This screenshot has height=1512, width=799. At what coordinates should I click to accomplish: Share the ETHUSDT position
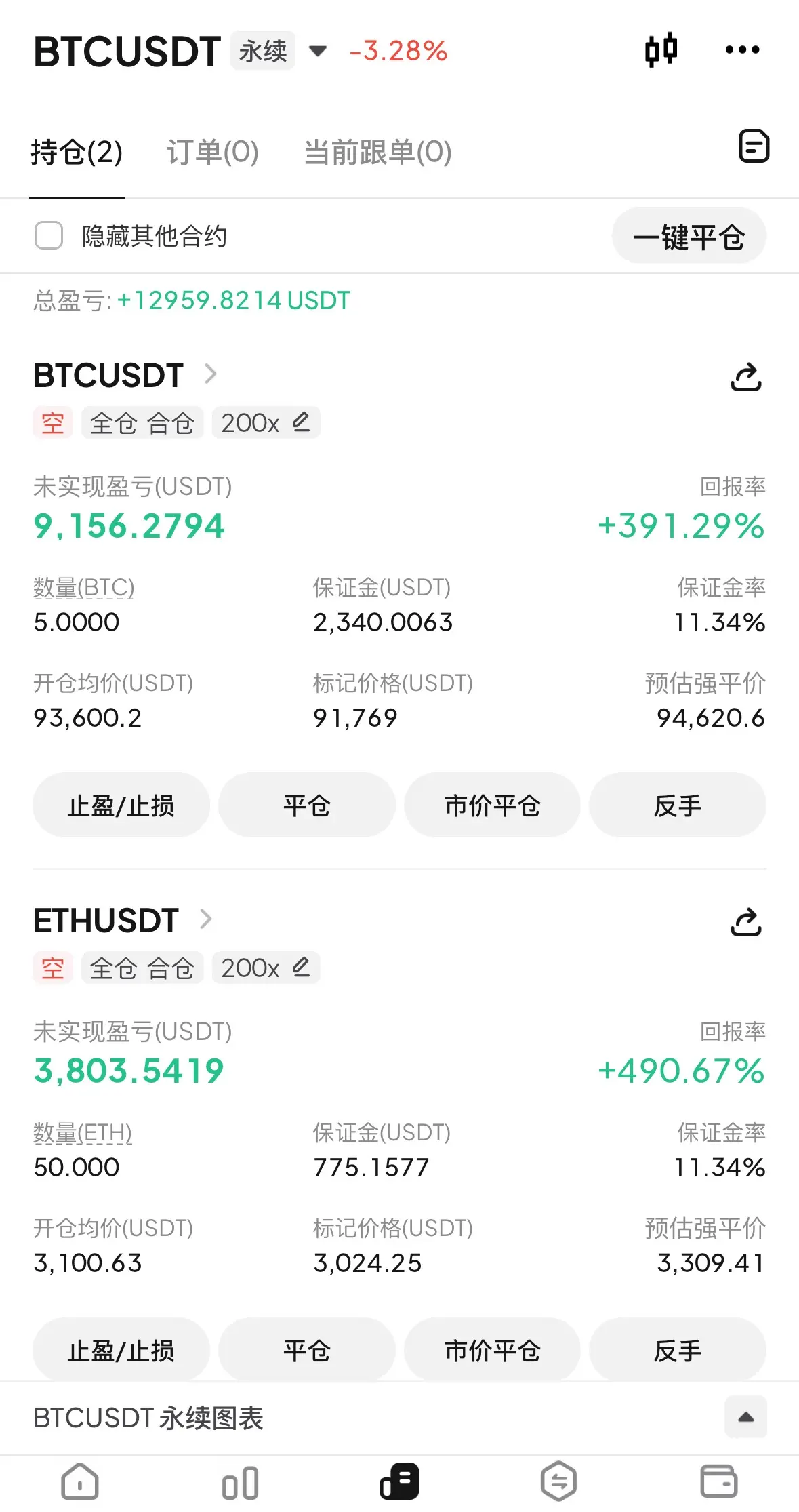746,922
